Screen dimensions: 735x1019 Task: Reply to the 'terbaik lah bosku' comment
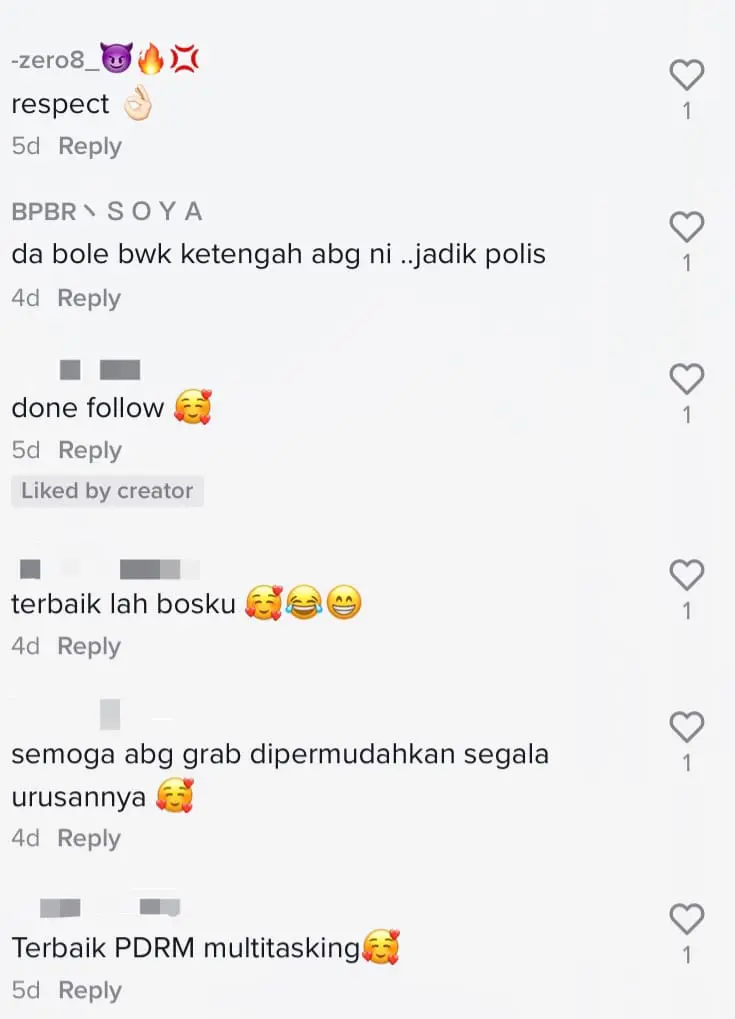pyautogui.click(x=88, y=646)
